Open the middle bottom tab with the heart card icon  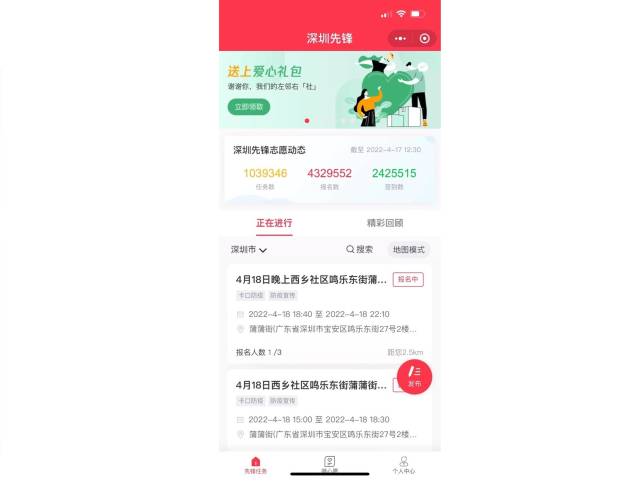(329, 464)
